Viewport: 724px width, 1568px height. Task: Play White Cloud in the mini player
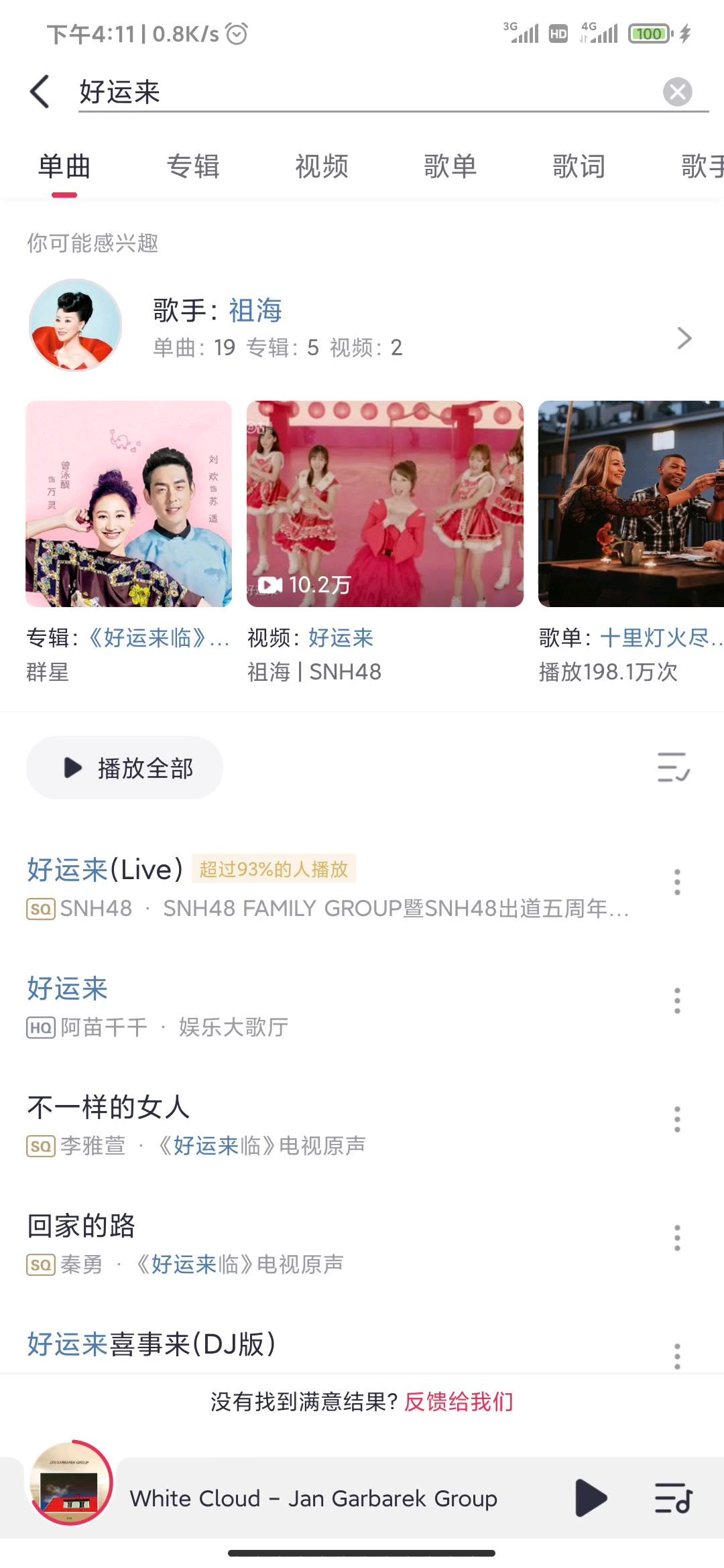coord(591,1498)
